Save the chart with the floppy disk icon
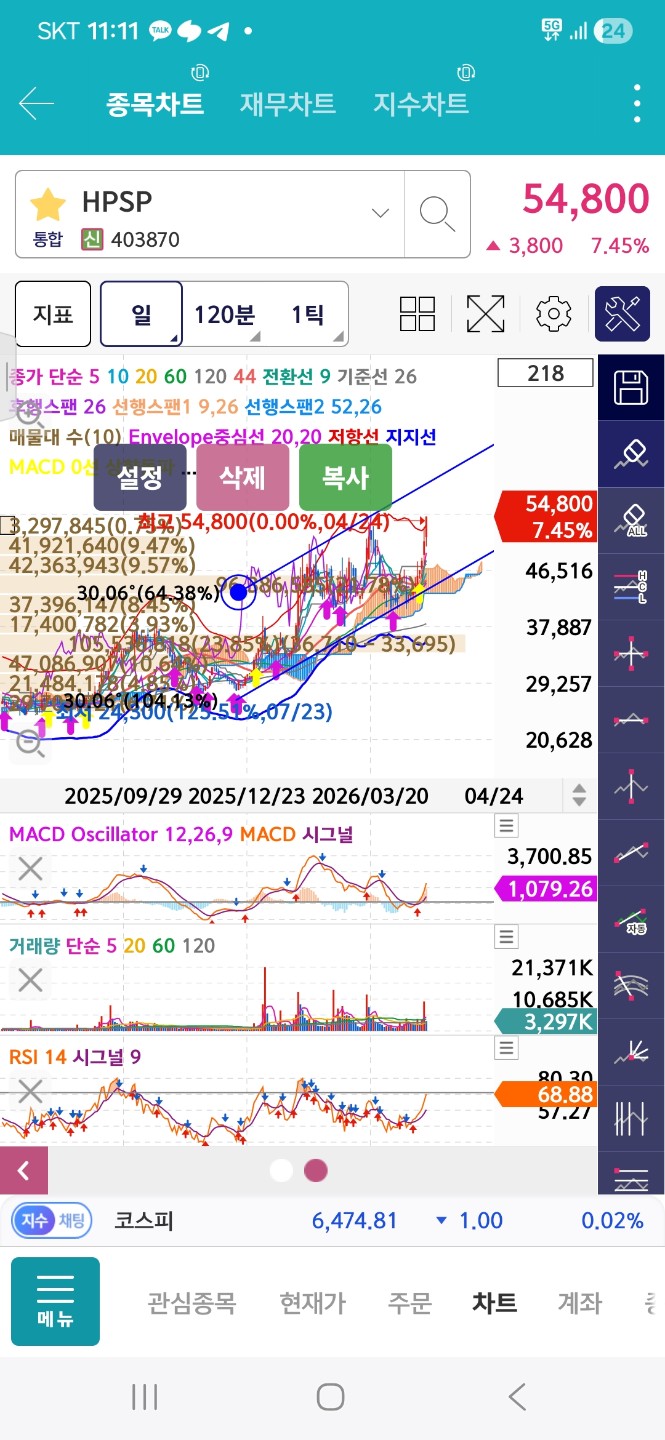Screen dimensions: 665x1440 (x=631, y=387)
